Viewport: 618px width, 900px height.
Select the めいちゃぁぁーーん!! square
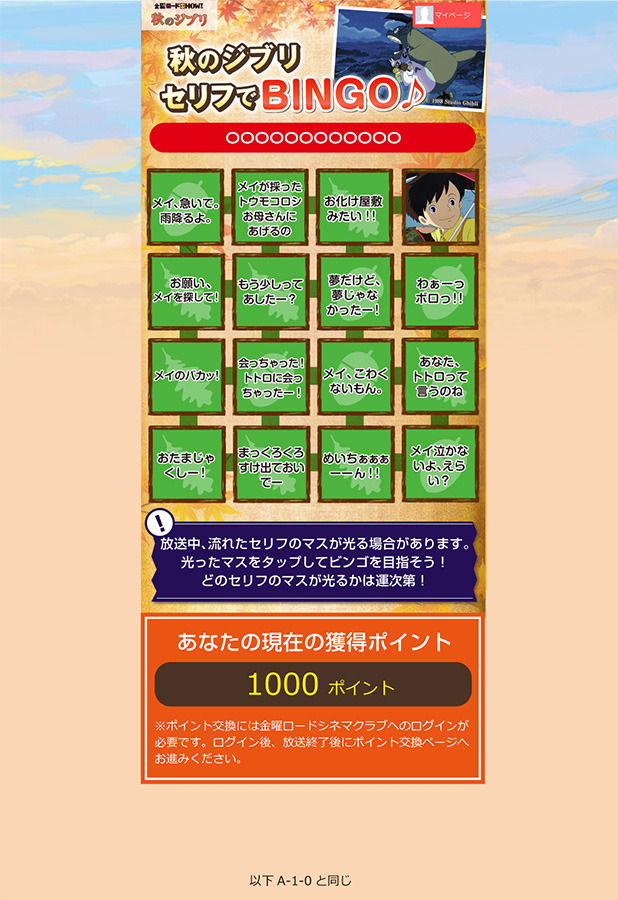[x=356, y=463]
